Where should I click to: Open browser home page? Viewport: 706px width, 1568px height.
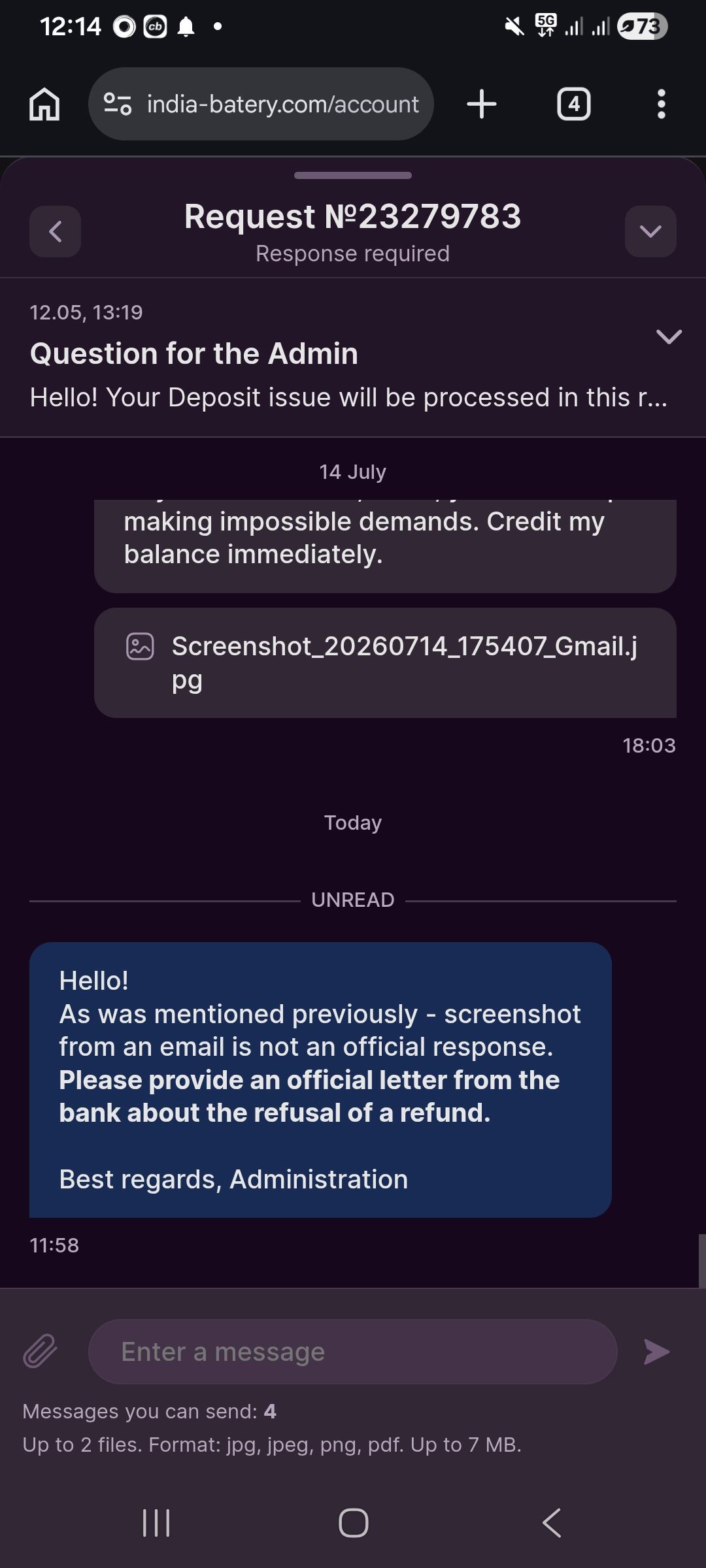click(44, 105)
